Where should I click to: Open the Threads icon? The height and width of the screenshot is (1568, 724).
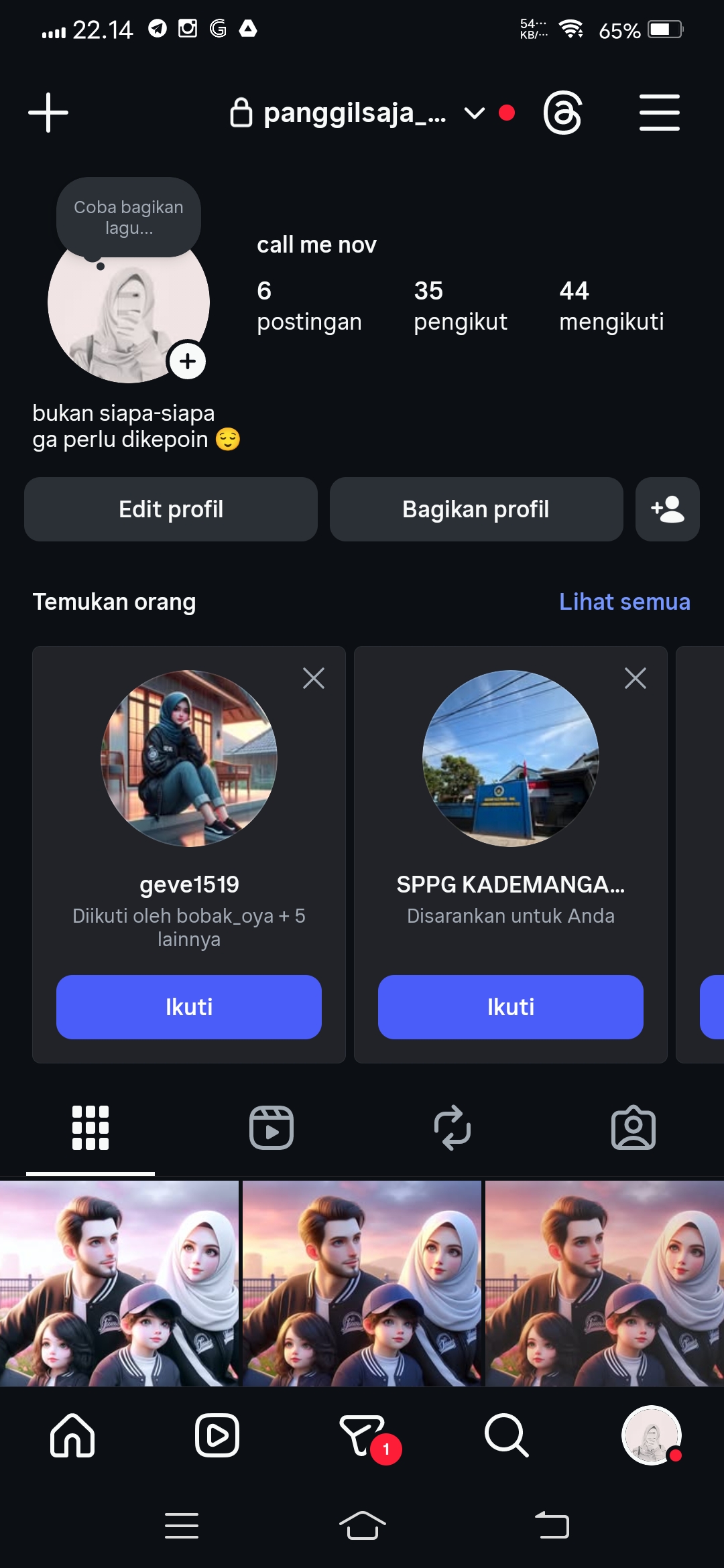click(x=562, y=113)
